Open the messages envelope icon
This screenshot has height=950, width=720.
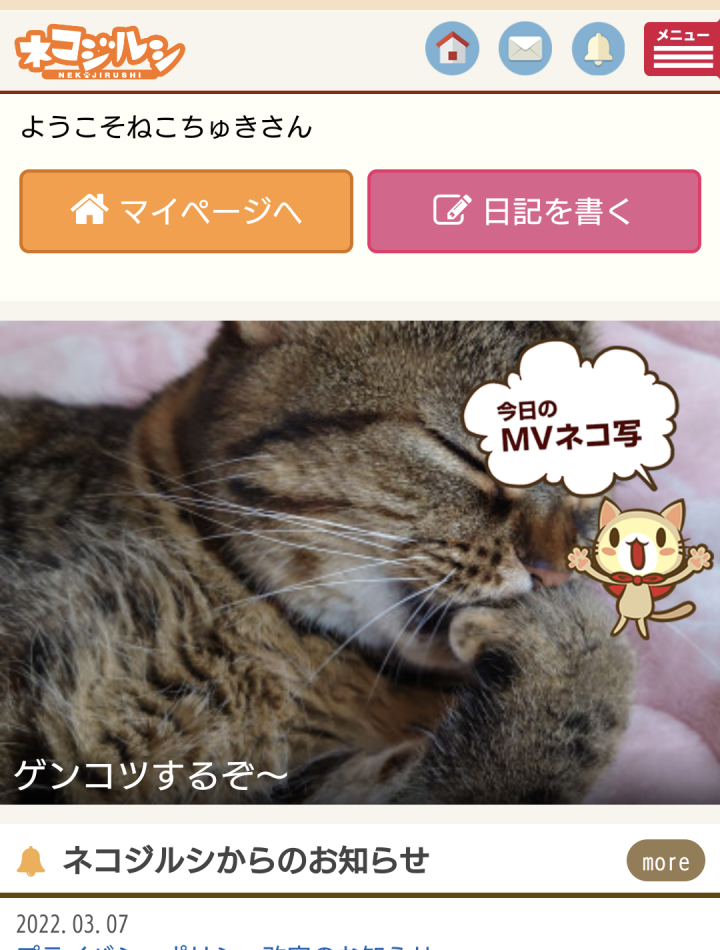(x=525, y=48)
